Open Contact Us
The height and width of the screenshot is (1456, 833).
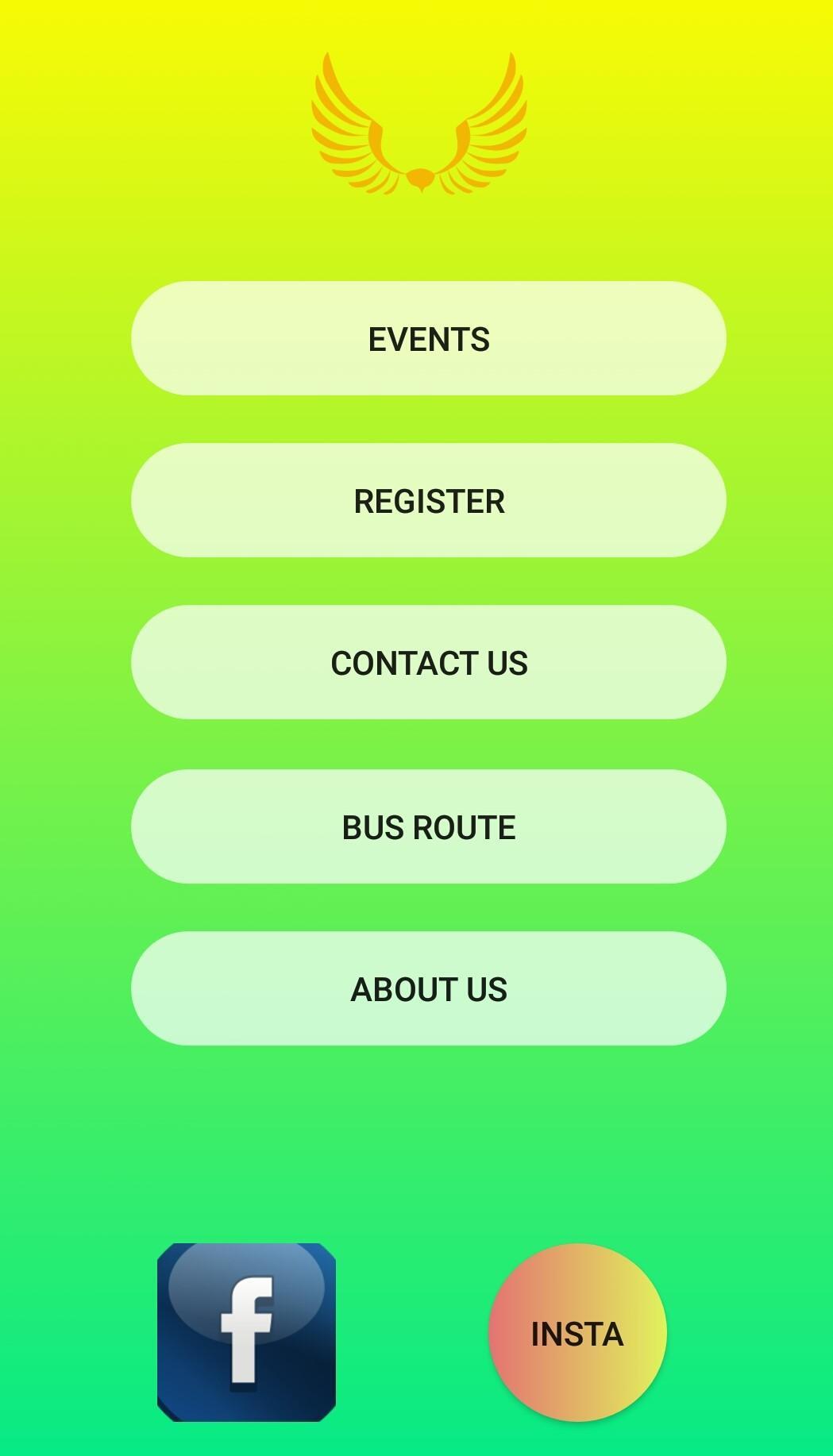tap(428, 662)
